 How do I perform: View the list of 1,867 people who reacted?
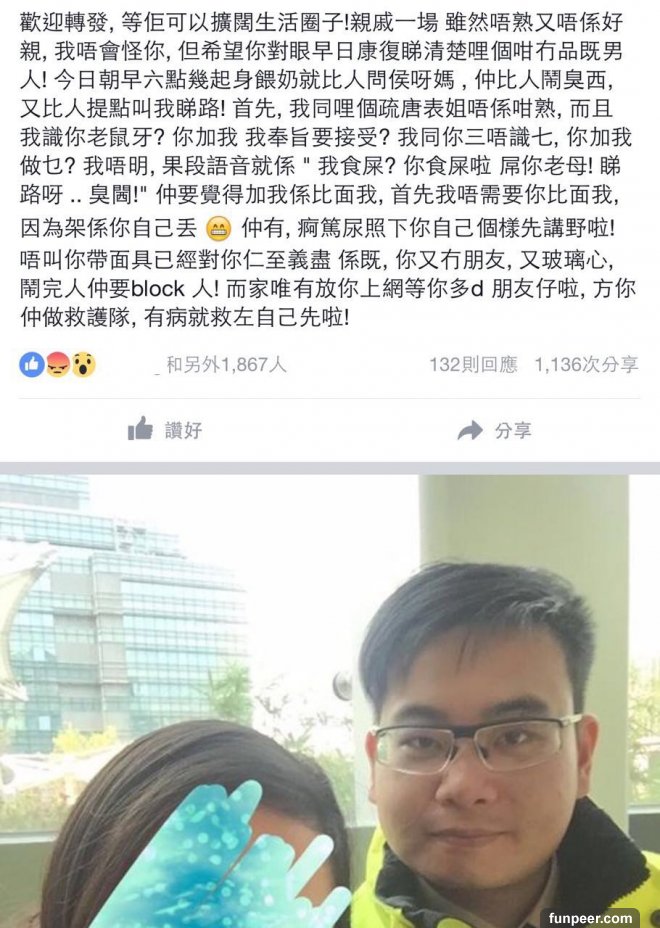tap(224, 365)
